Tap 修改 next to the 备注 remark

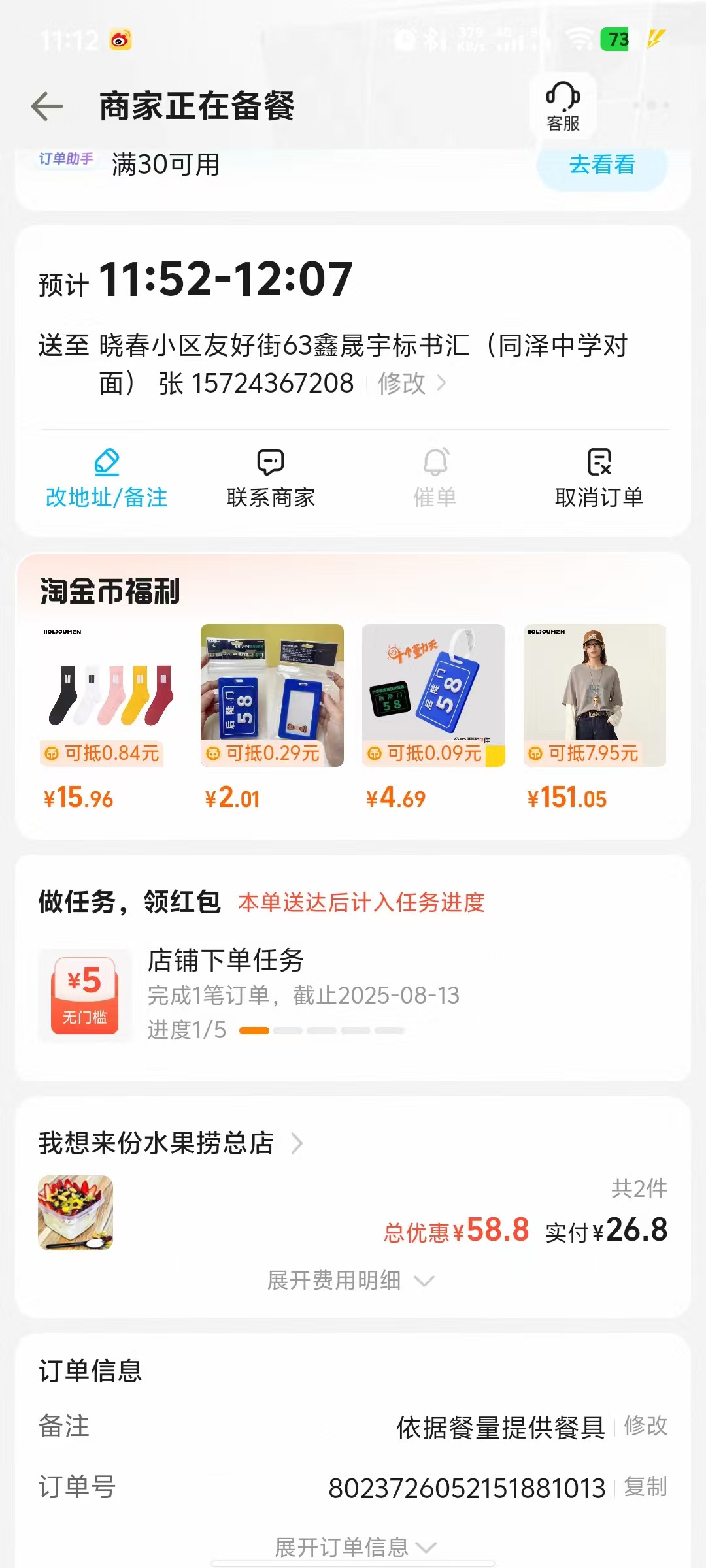[645, 1426]
